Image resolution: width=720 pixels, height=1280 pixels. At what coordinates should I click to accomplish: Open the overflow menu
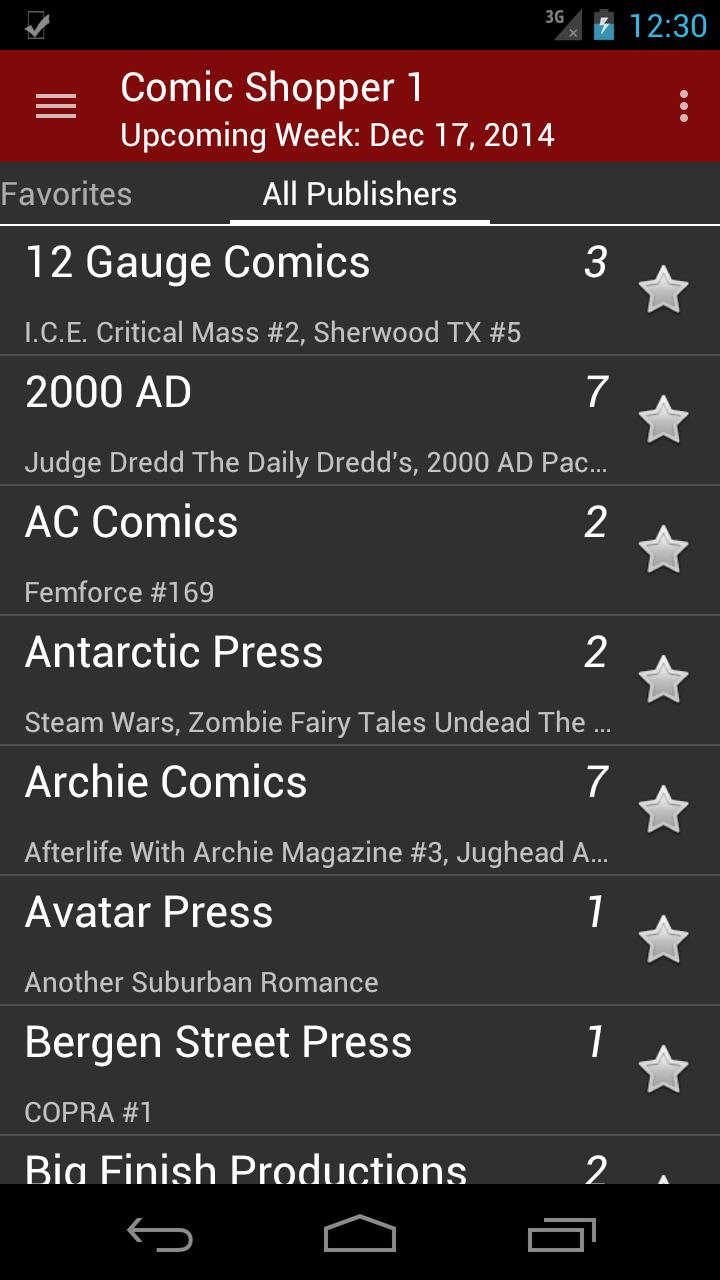683,106
